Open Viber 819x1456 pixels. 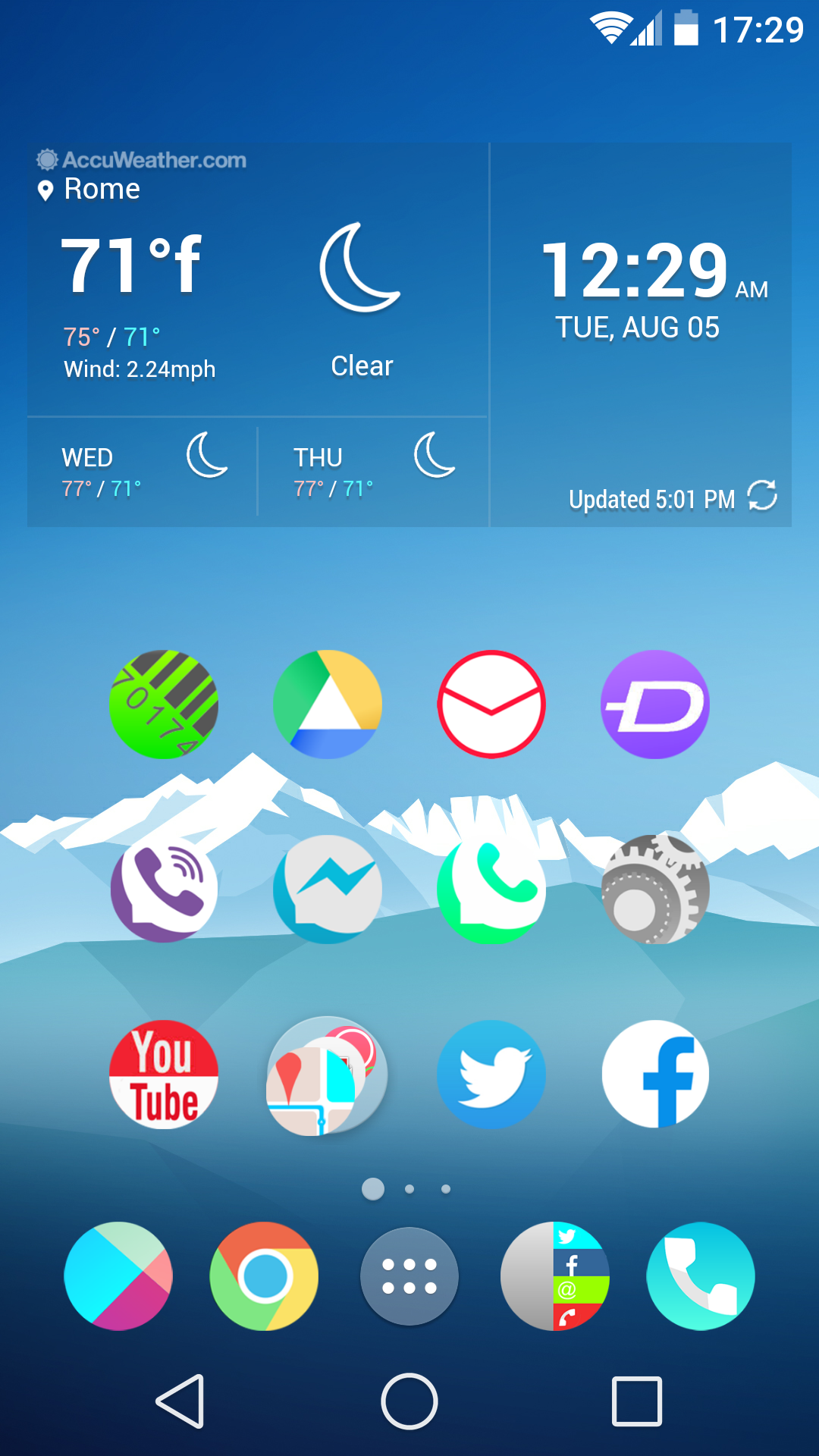point(163,890)
